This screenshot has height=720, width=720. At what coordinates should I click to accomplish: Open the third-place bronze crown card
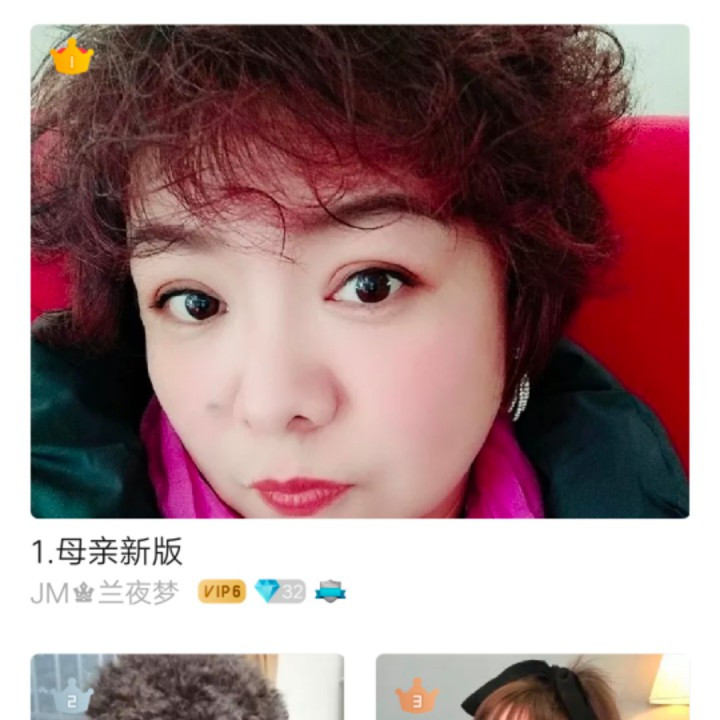[532, 689]
